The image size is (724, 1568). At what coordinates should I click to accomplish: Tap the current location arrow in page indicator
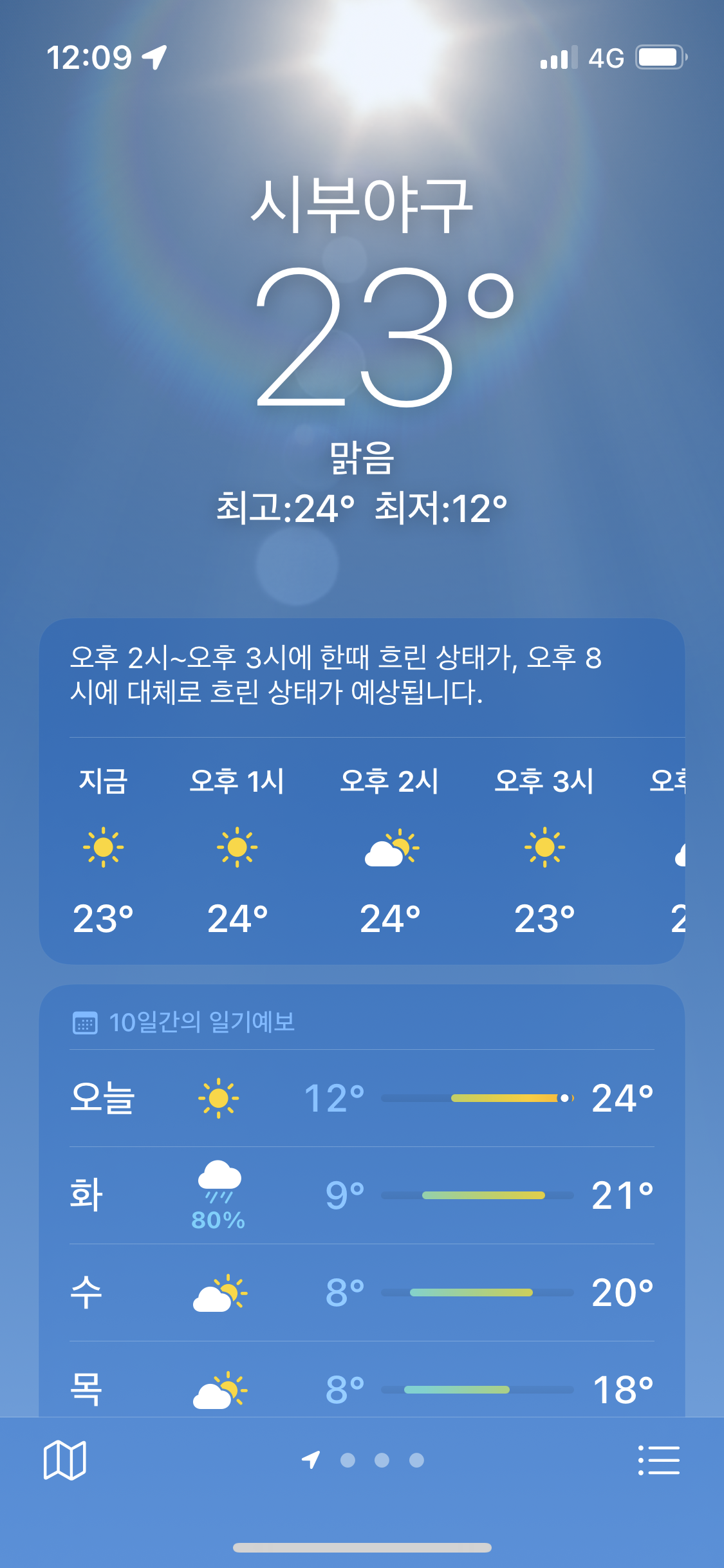311,1460
